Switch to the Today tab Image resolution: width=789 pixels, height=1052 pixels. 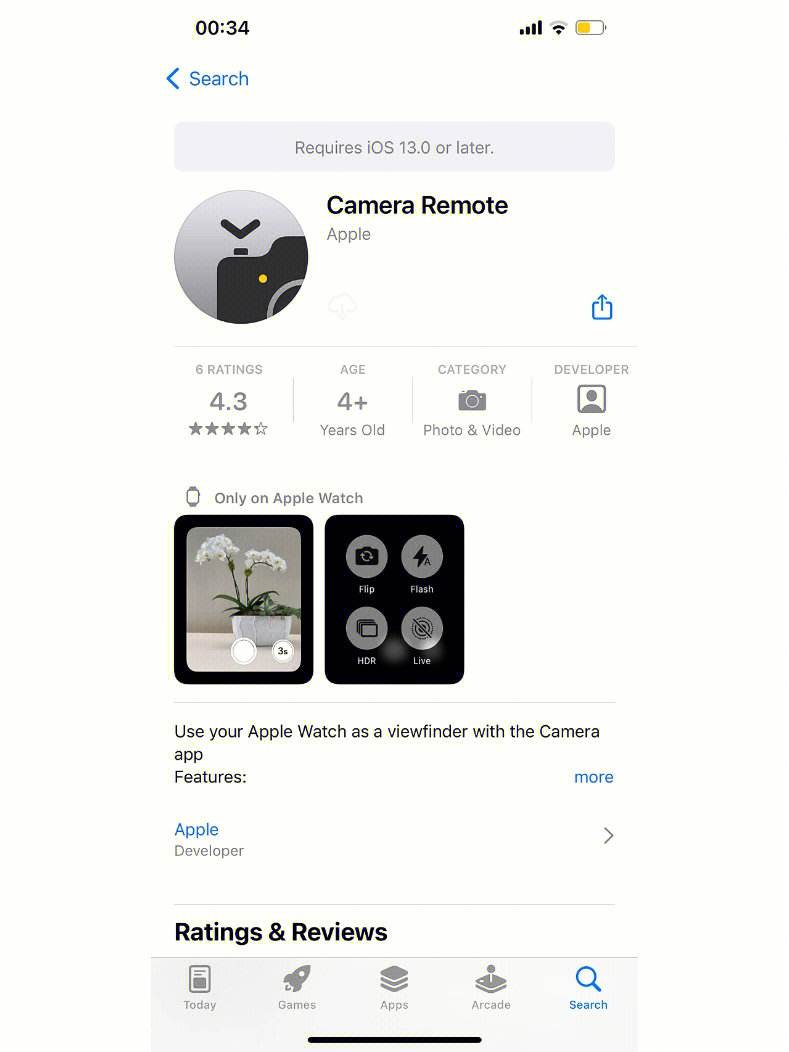point(200,987)
